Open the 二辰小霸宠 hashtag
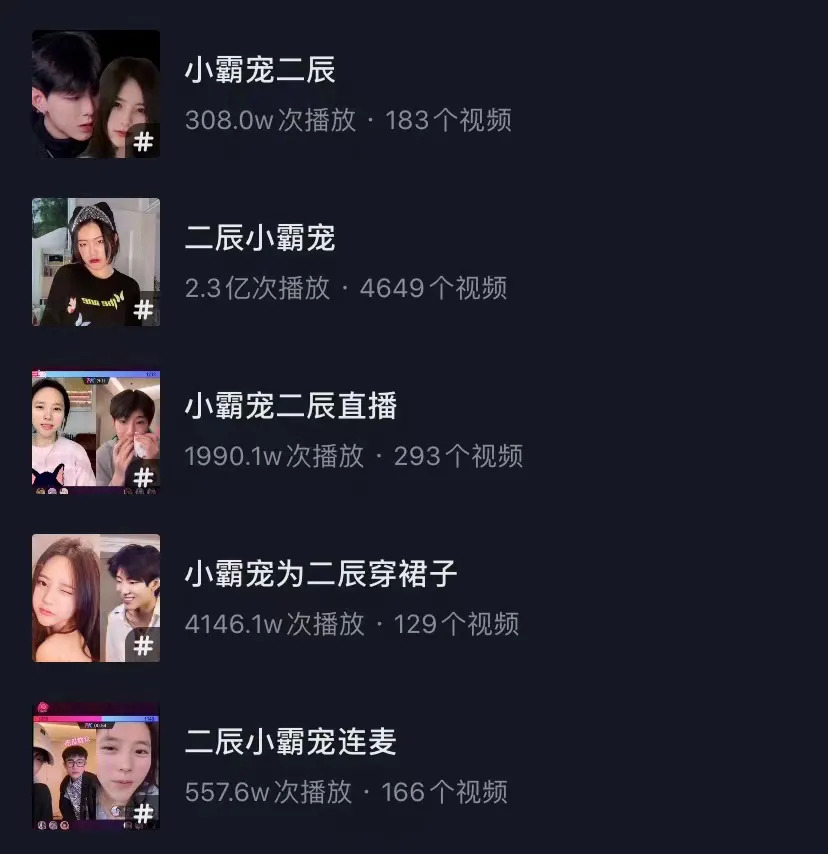Viewport: 828px width, 854px height. coord(260,239)
